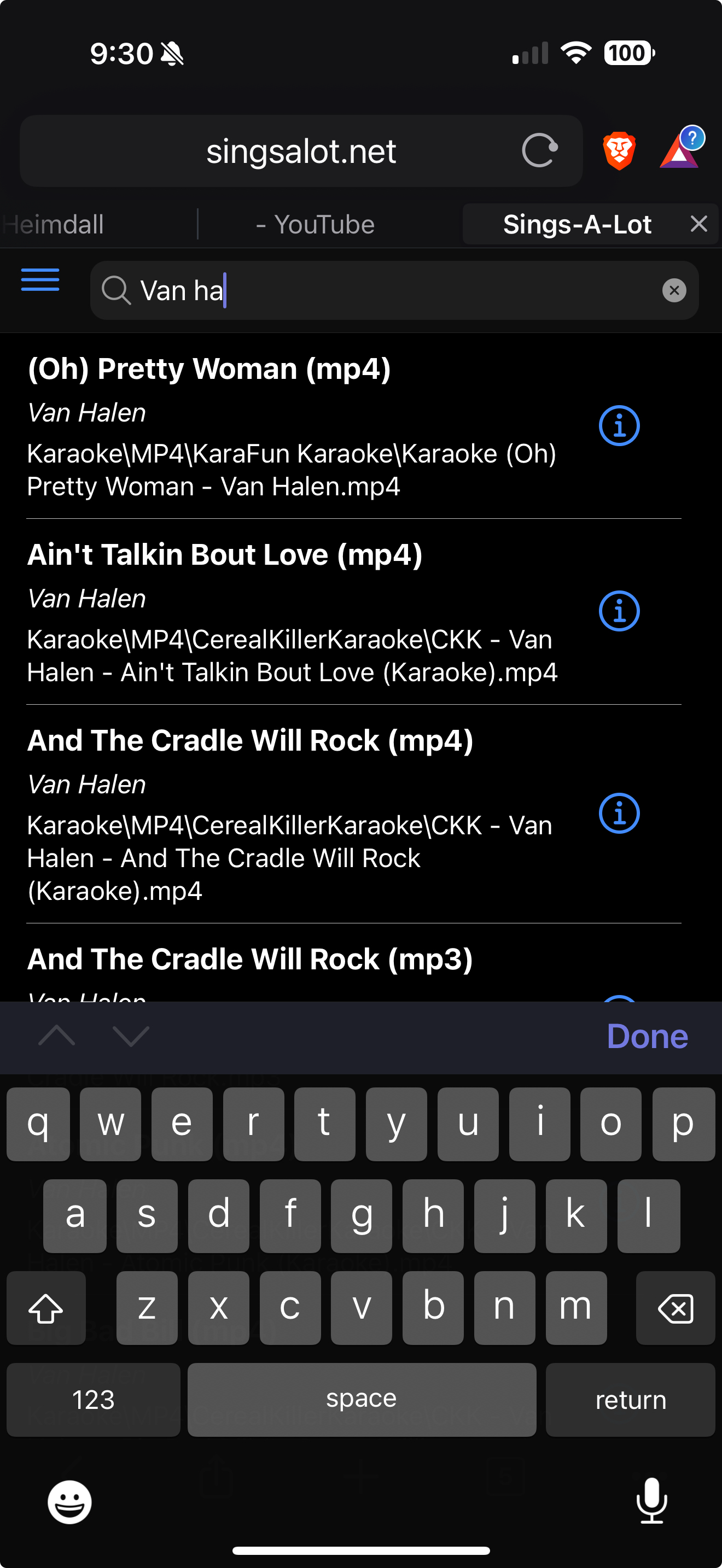Open Brave Shields lion icon
The image size is (722, 1568).
coord(619,150)
